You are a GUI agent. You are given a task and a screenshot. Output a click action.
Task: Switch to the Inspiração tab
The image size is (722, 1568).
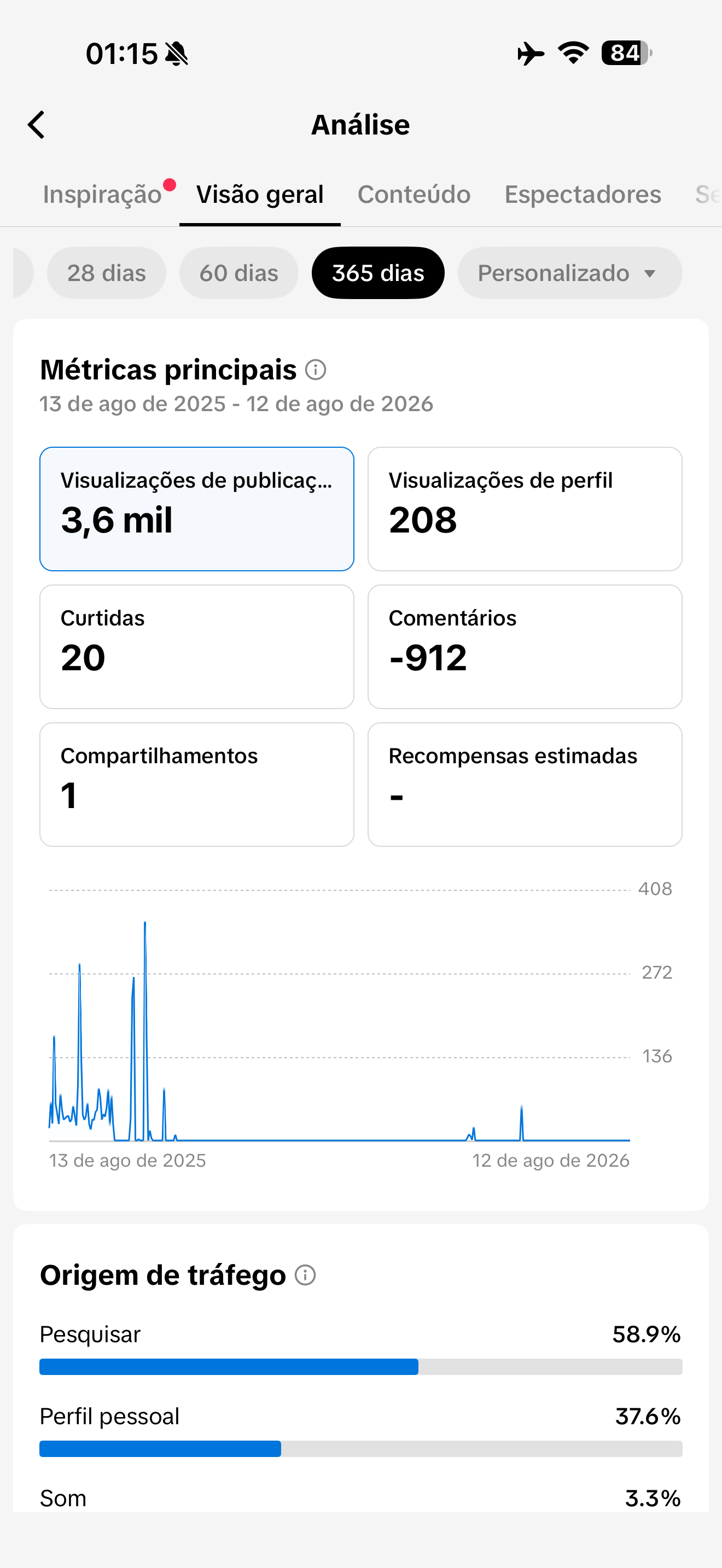point(102,195)
